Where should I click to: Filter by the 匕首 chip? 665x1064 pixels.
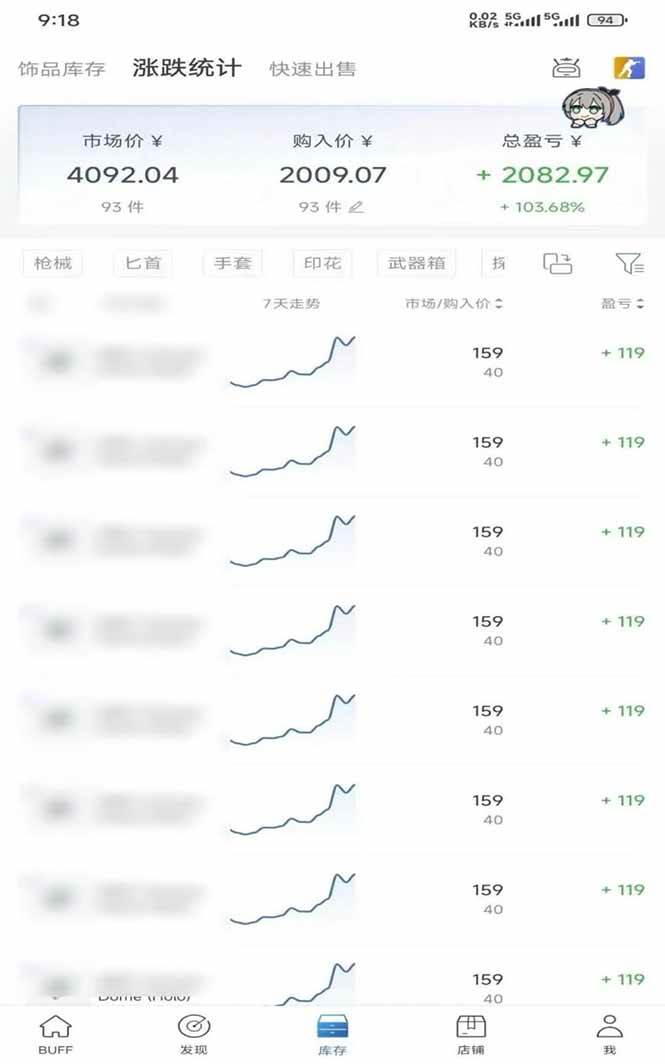tap(142, 263)
